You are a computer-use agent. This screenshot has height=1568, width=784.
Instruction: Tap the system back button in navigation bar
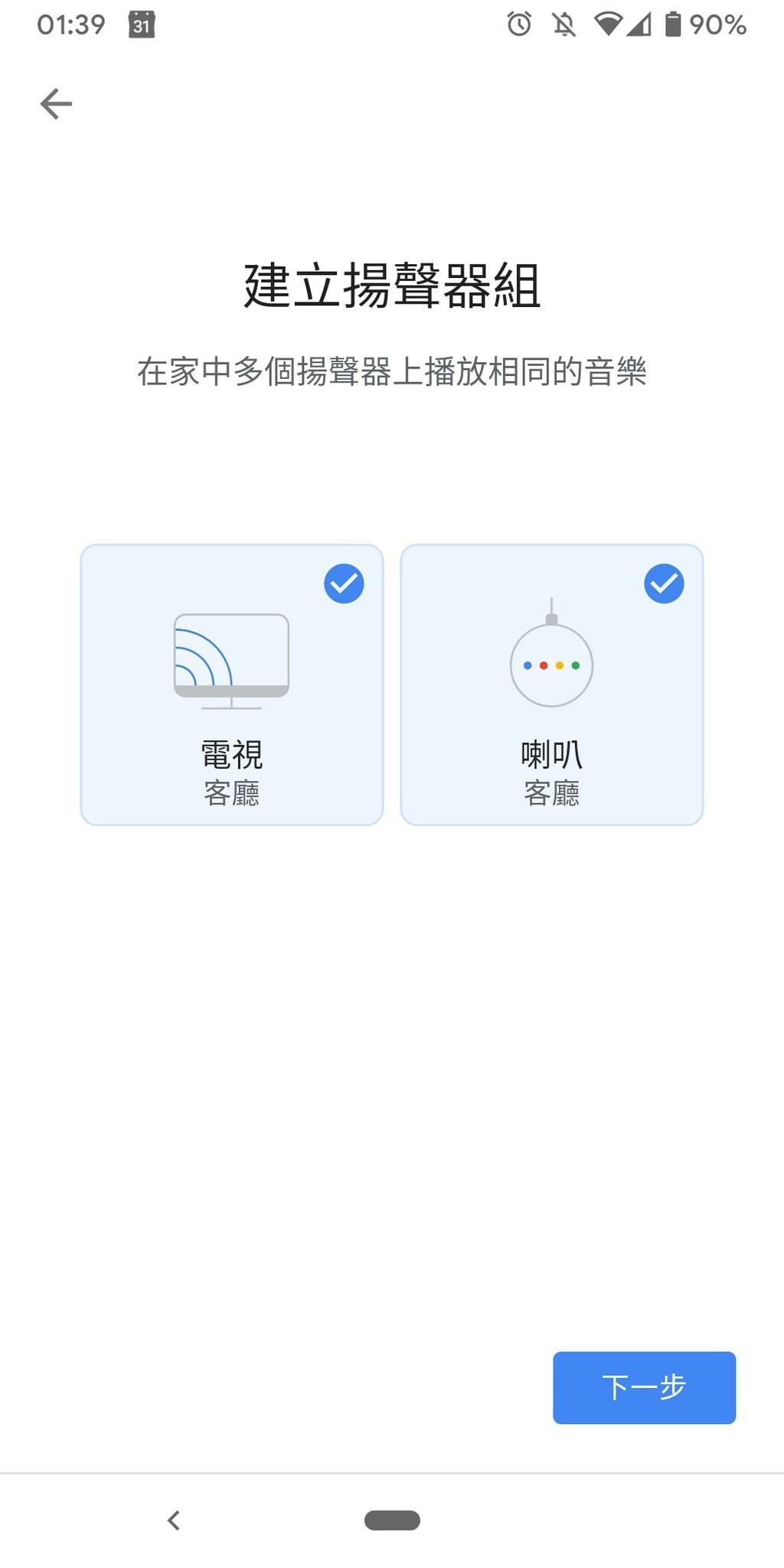[x=174, y=1520]
